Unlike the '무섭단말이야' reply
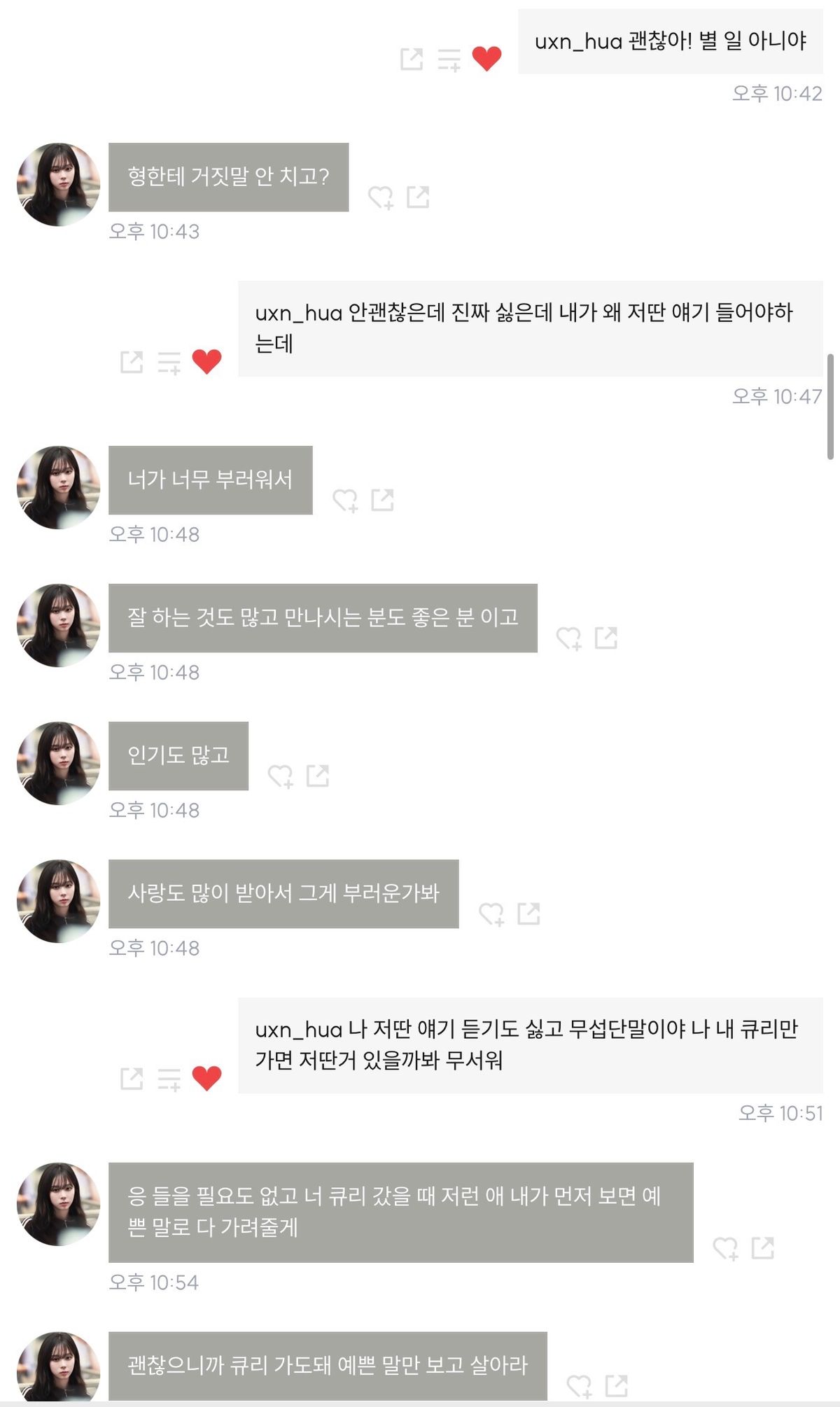The image size is (840, 1407). [x=206, y=1078]
